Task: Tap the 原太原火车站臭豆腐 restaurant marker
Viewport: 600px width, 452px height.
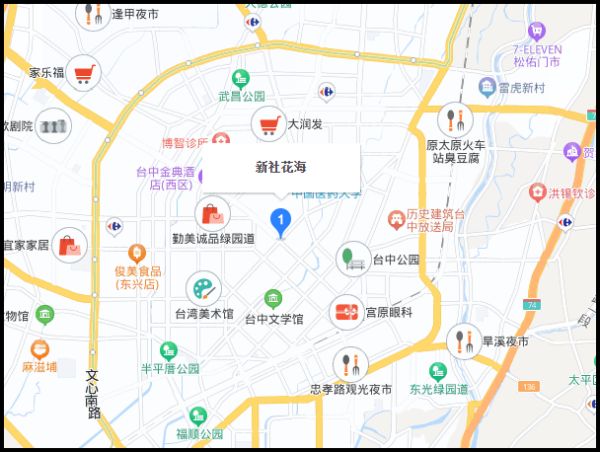Action: point(455,121)
